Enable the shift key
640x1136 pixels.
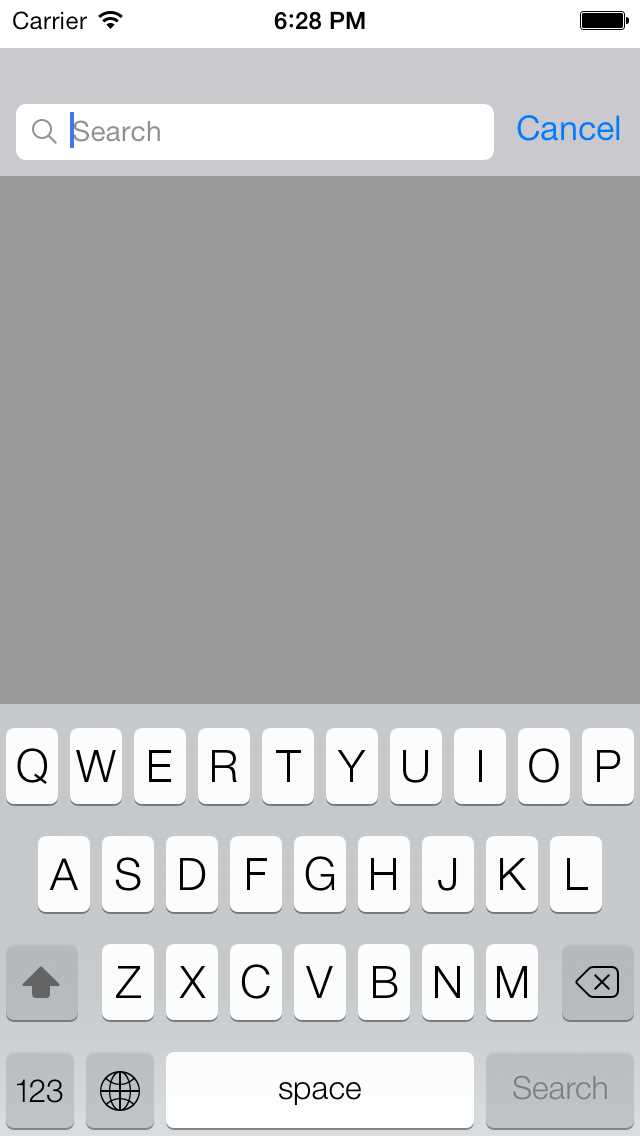tap(41, 983)
